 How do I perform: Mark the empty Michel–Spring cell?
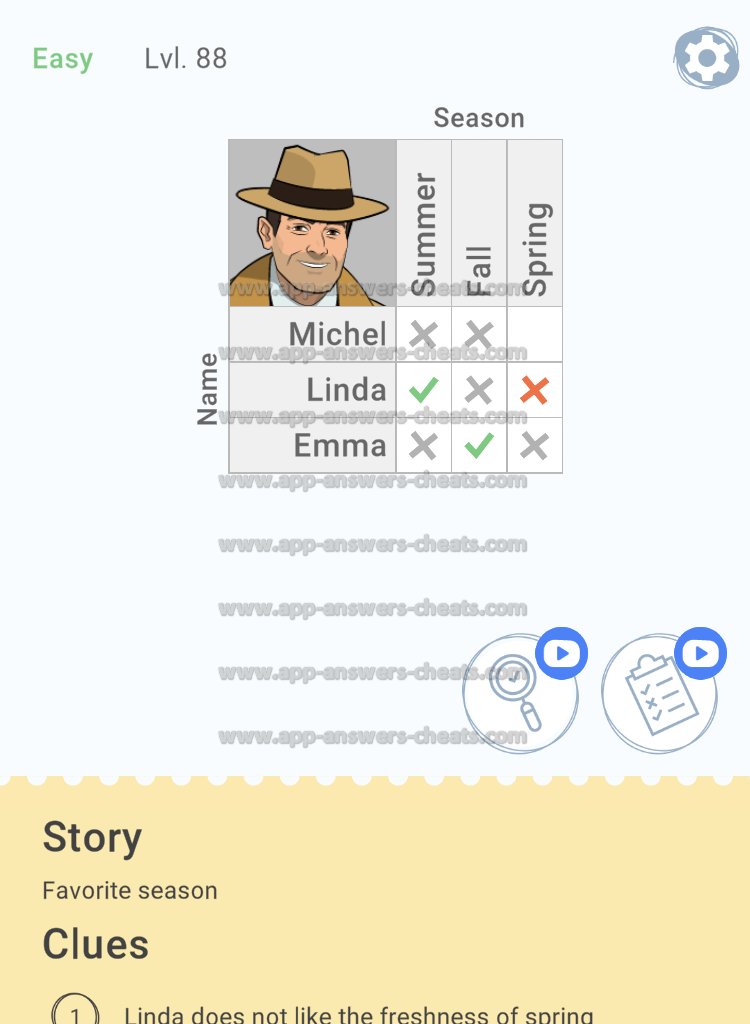(534, 335)
